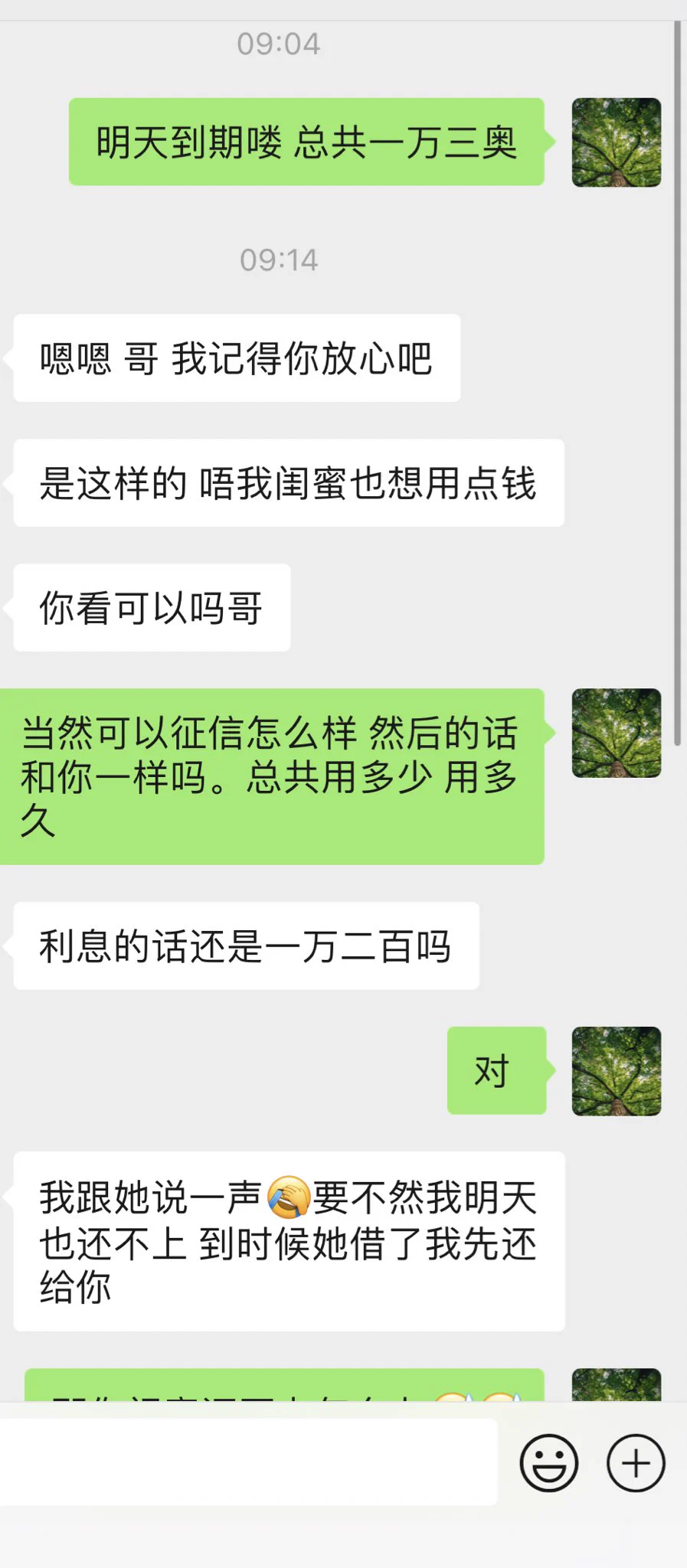
Task: Open avatar beside 当然可以征信怎么样 message
Action: 616,733
